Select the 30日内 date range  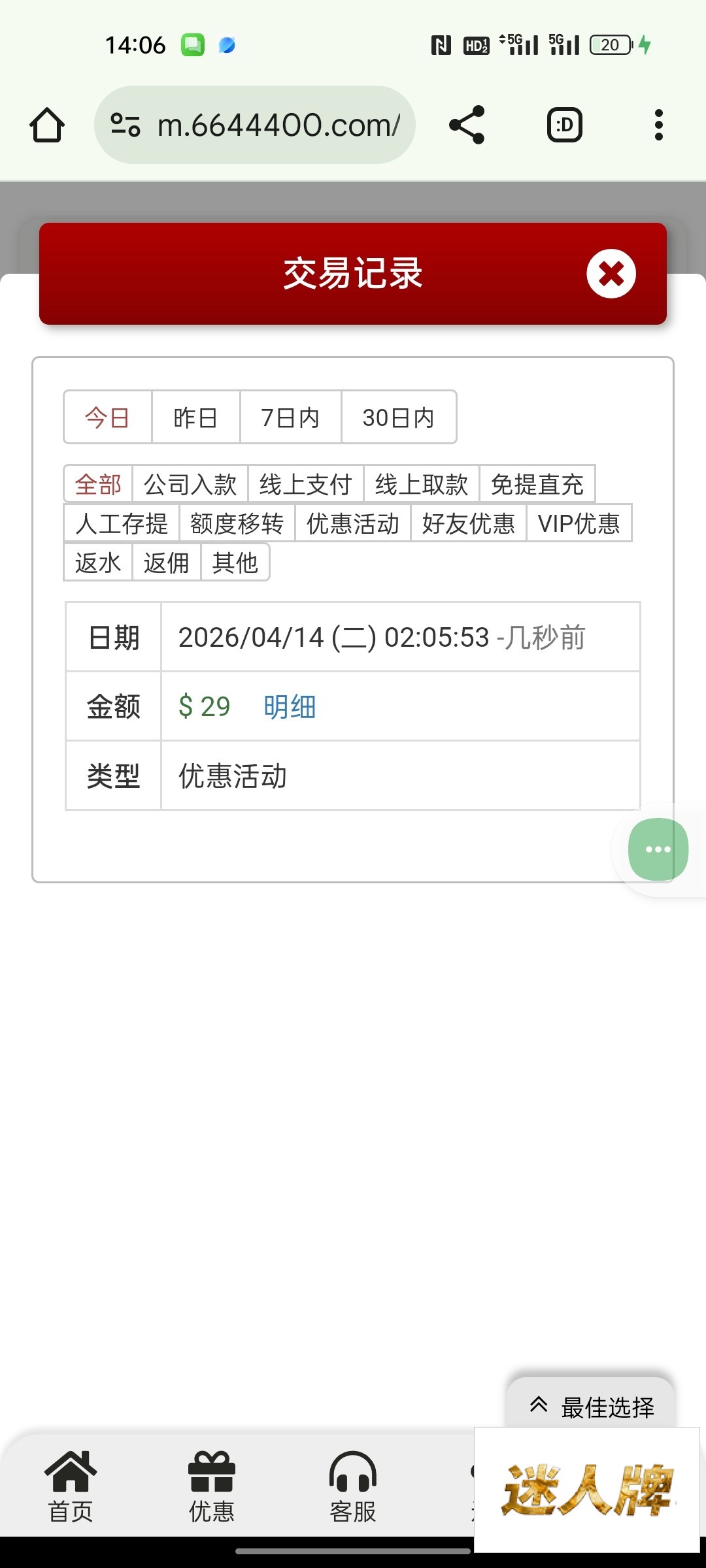click(x=398, y=417)
